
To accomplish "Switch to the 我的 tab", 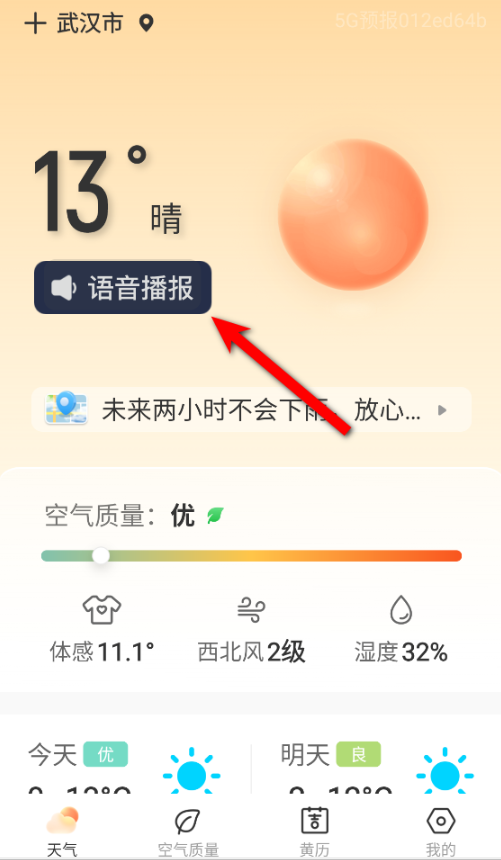I will (x=440, y=833).
